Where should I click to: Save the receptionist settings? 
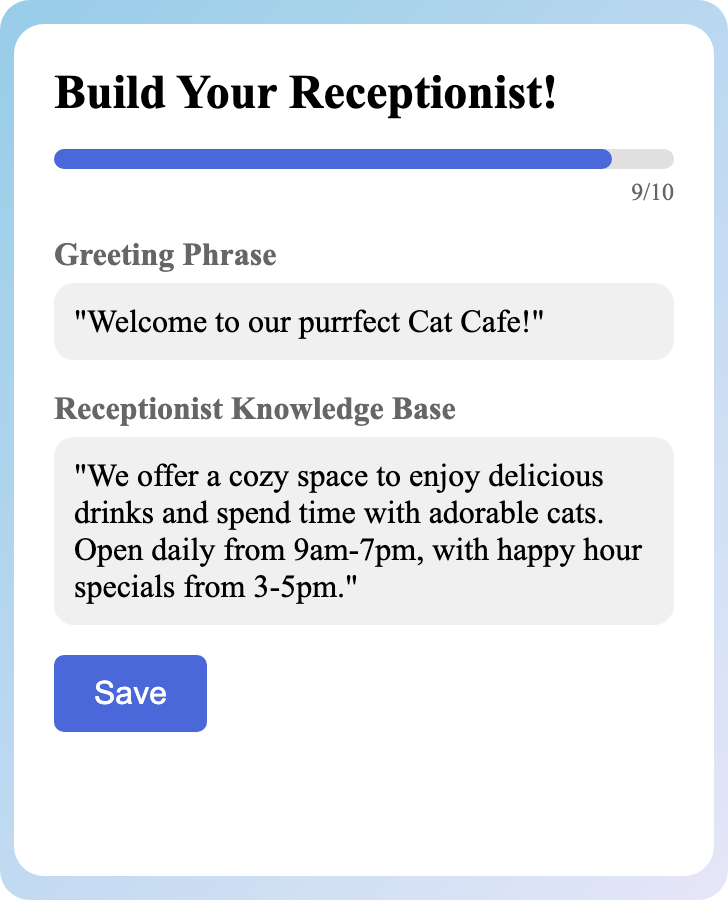pos(130,693)
